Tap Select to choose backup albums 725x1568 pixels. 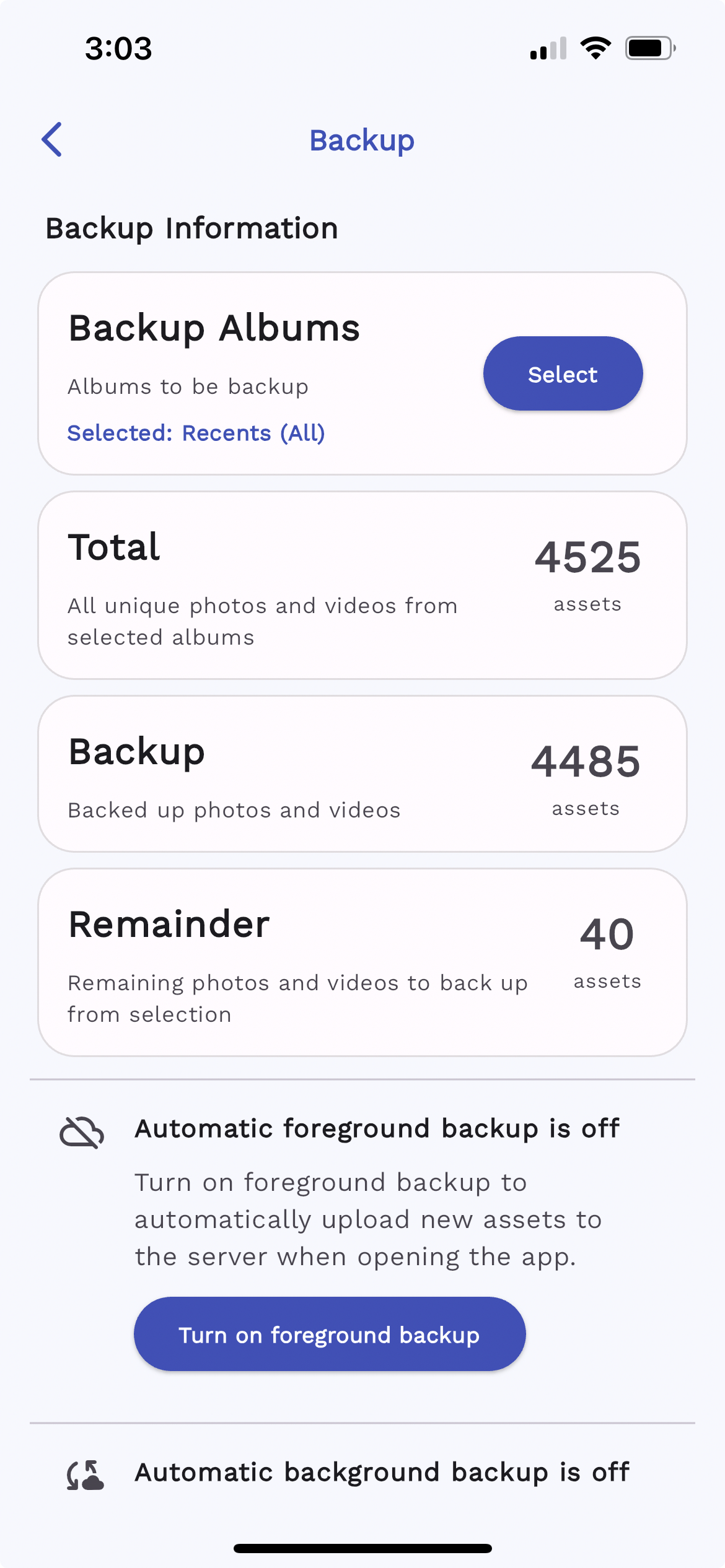pos(563,374)
